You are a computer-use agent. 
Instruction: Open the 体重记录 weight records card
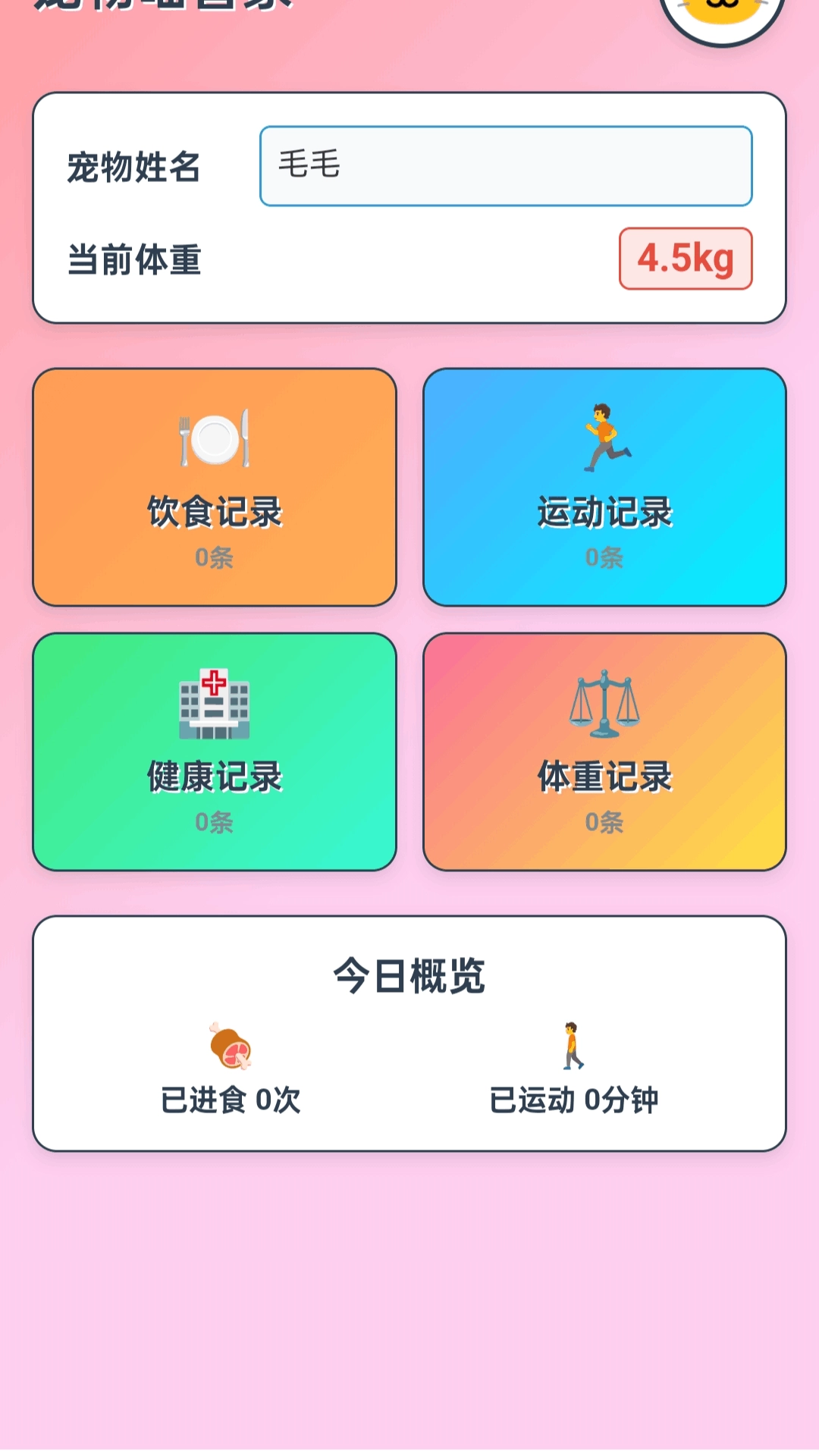[604, 752]
